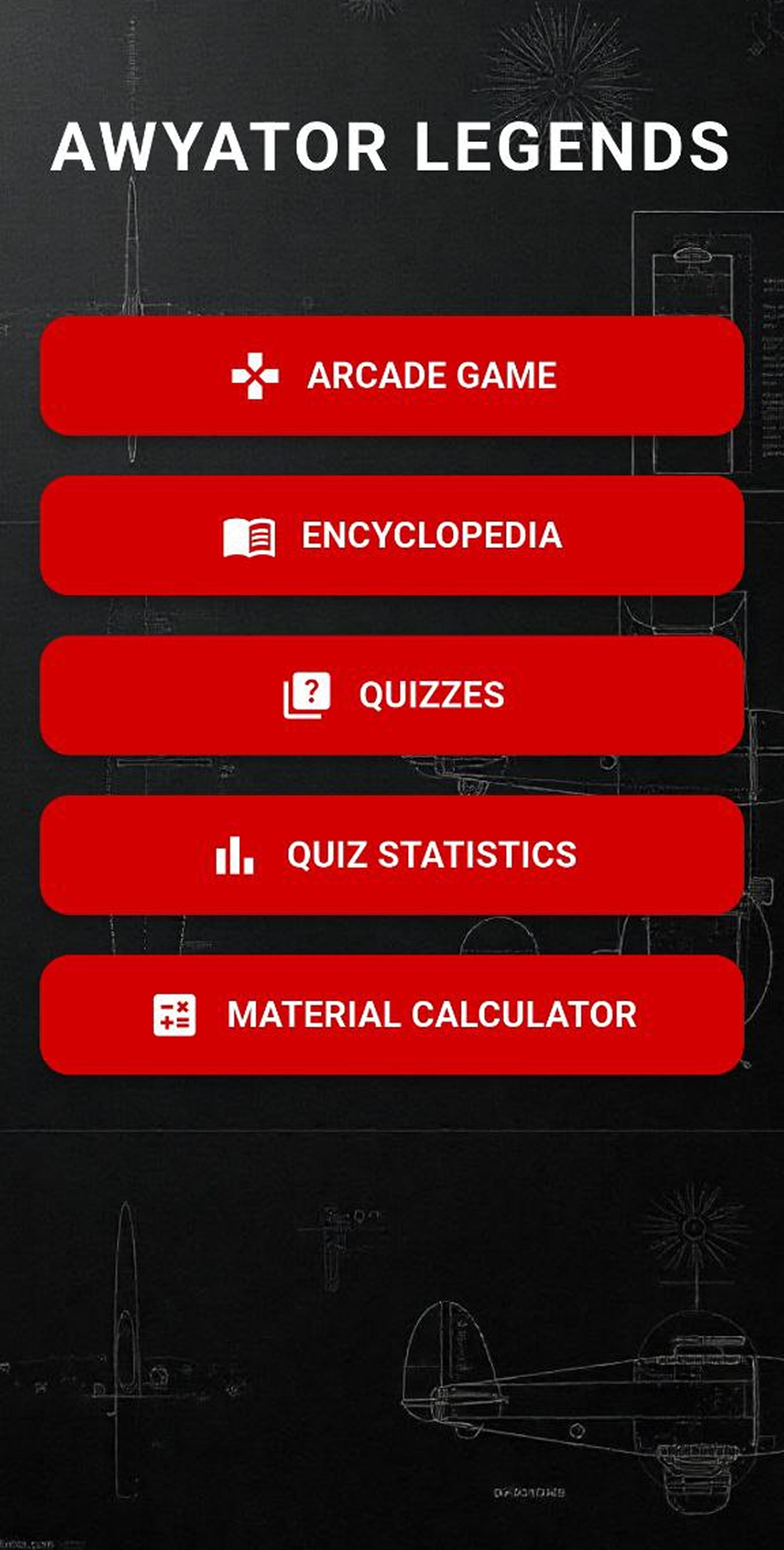
Task: Start the Arcade Game
Action: click(392, 376)
